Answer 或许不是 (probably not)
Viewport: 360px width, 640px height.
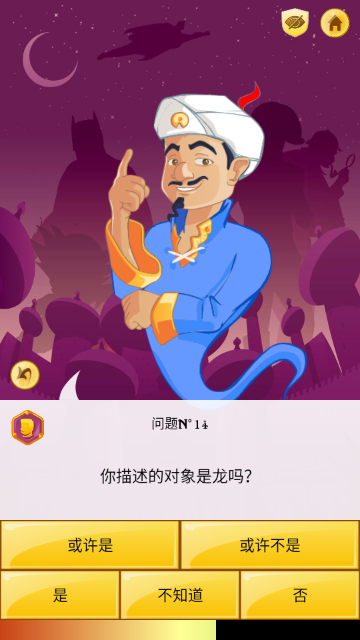click(x=270, y=545)
